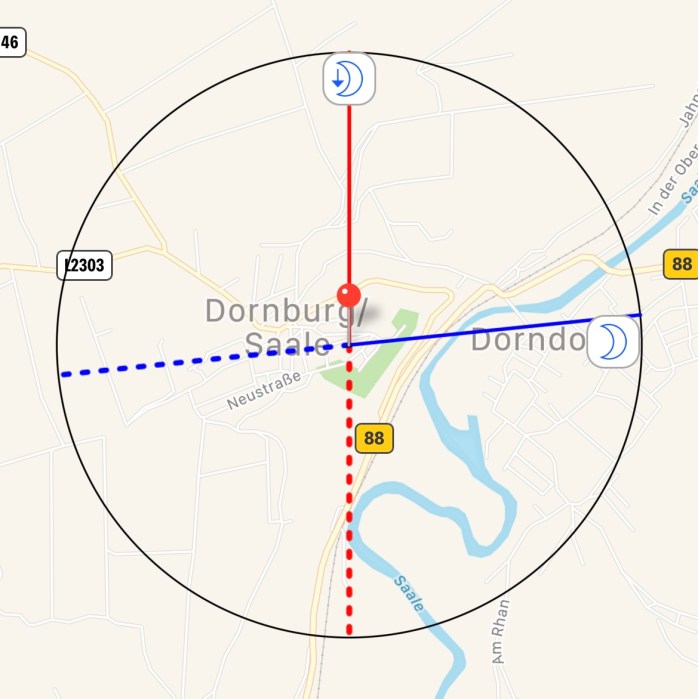
Task: Select the red location pin at Dornburg/Saale
Action: point(349,295)
